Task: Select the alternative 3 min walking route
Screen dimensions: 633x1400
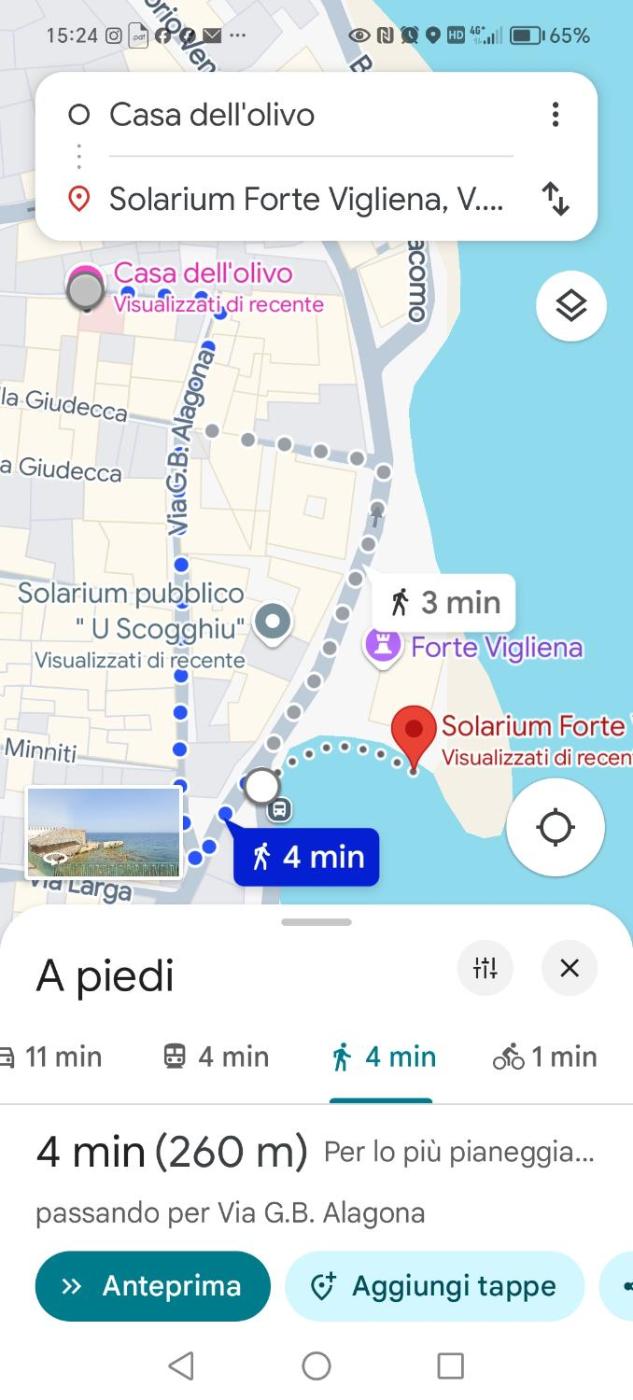Action: 444,603
